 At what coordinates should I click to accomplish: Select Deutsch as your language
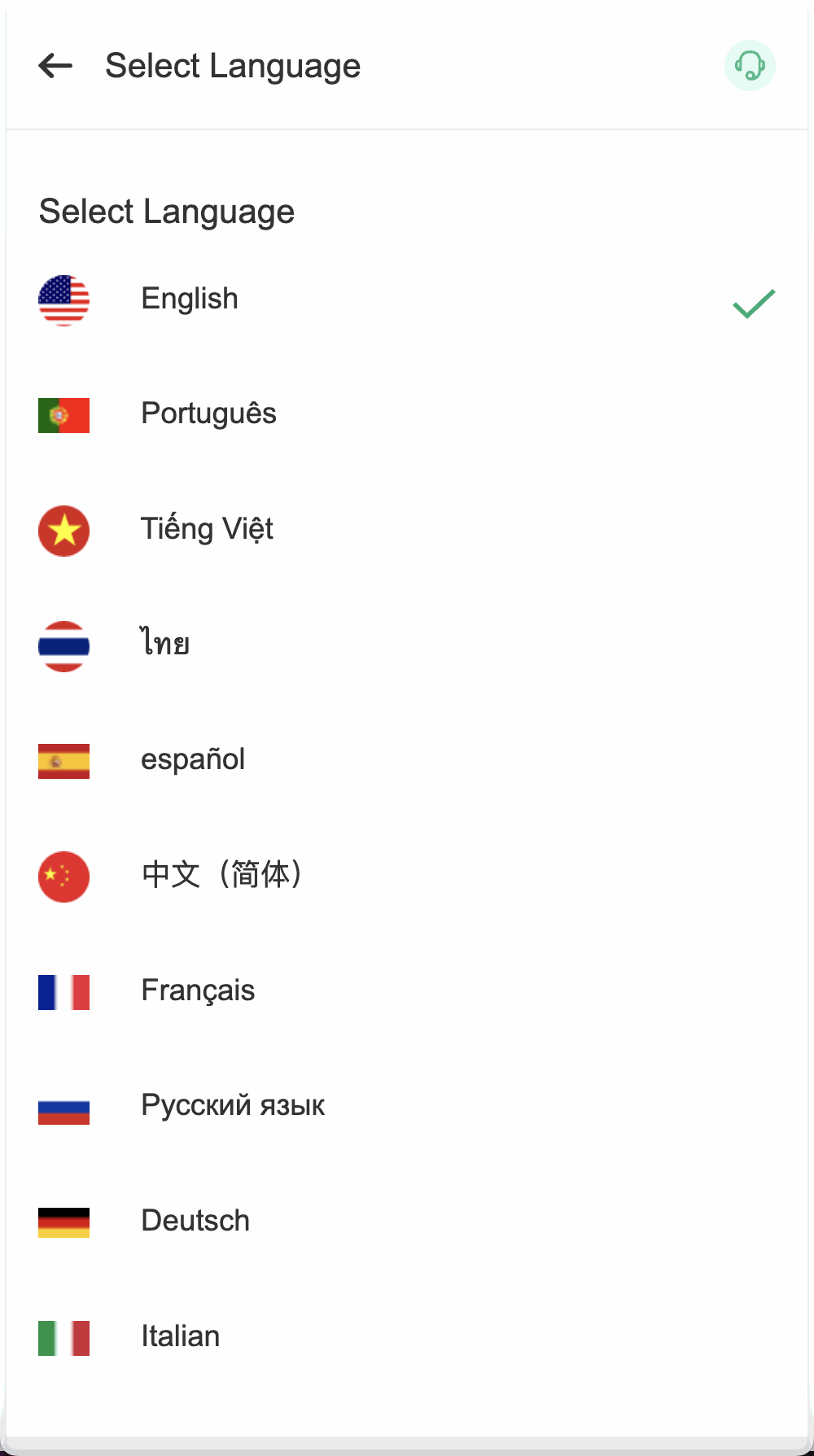pos(195,1221)
